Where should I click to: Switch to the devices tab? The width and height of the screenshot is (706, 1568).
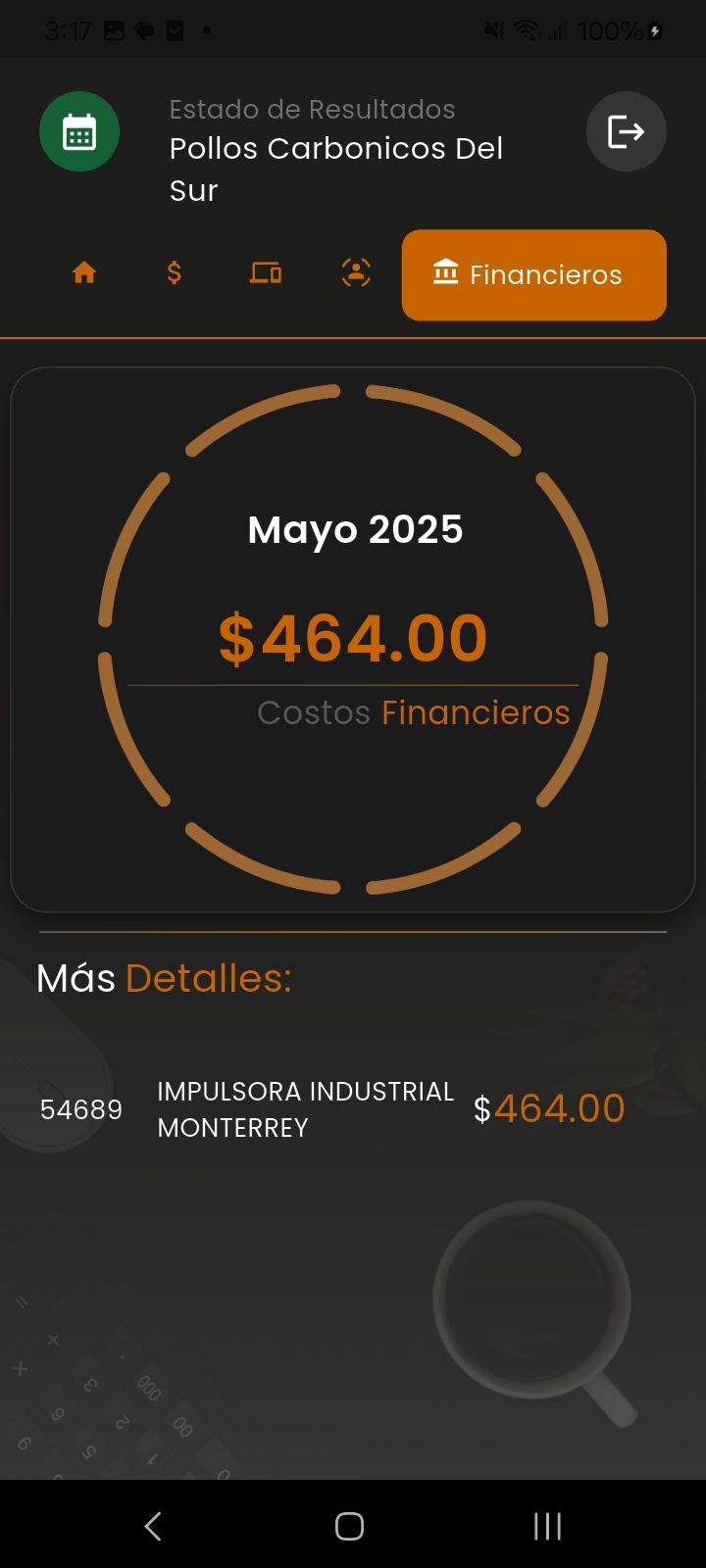[x=265, y=273]
